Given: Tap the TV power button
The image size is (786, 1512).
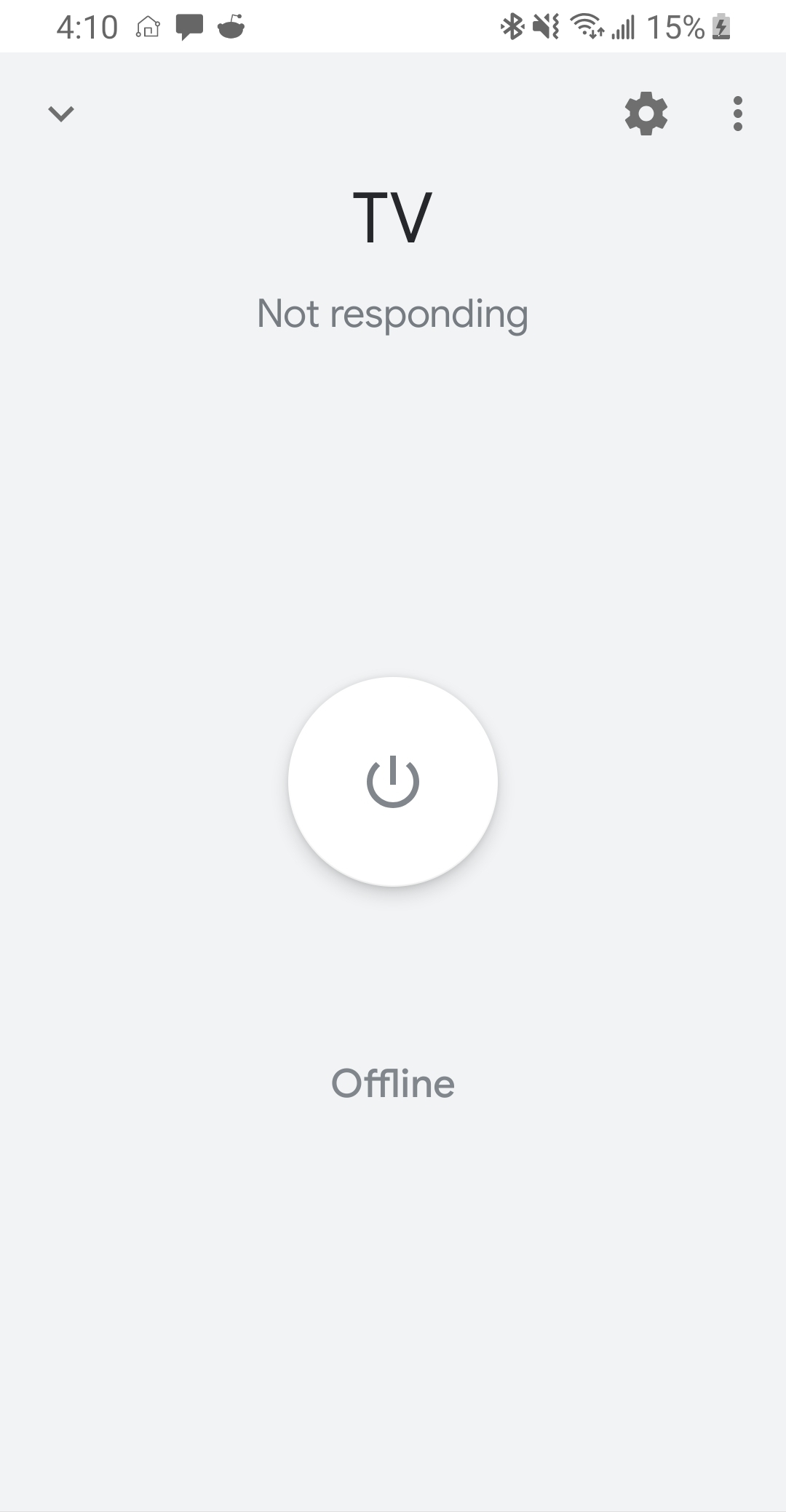Looking at the screenshot, I should pyautogui.click(x=393, y=782).
